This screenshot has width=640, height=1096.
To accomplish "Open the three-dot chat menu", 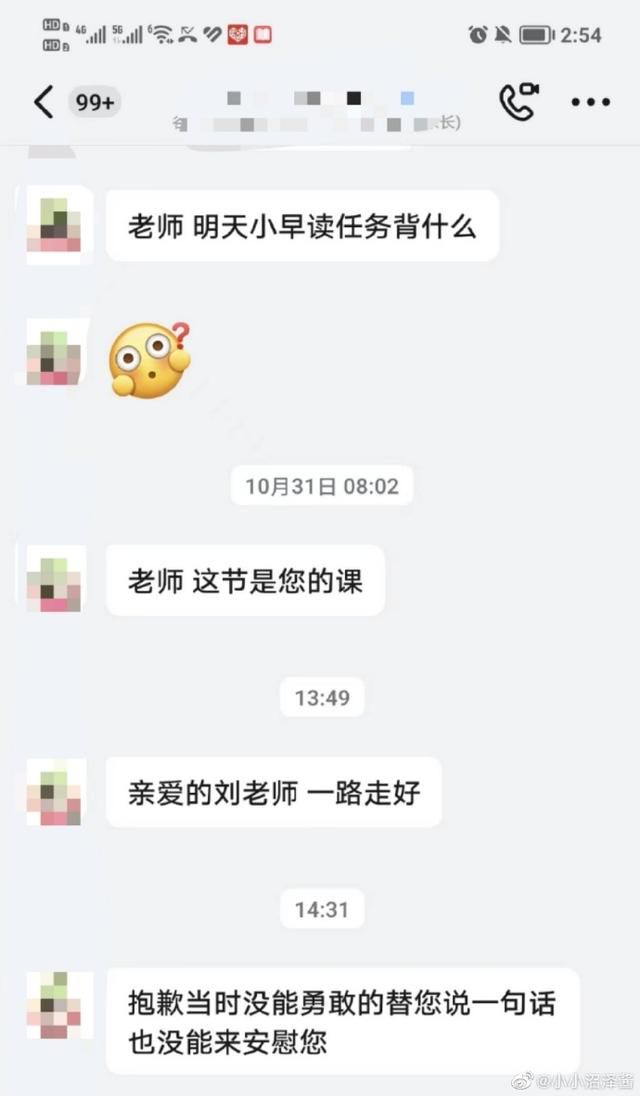I will [590, 103].
